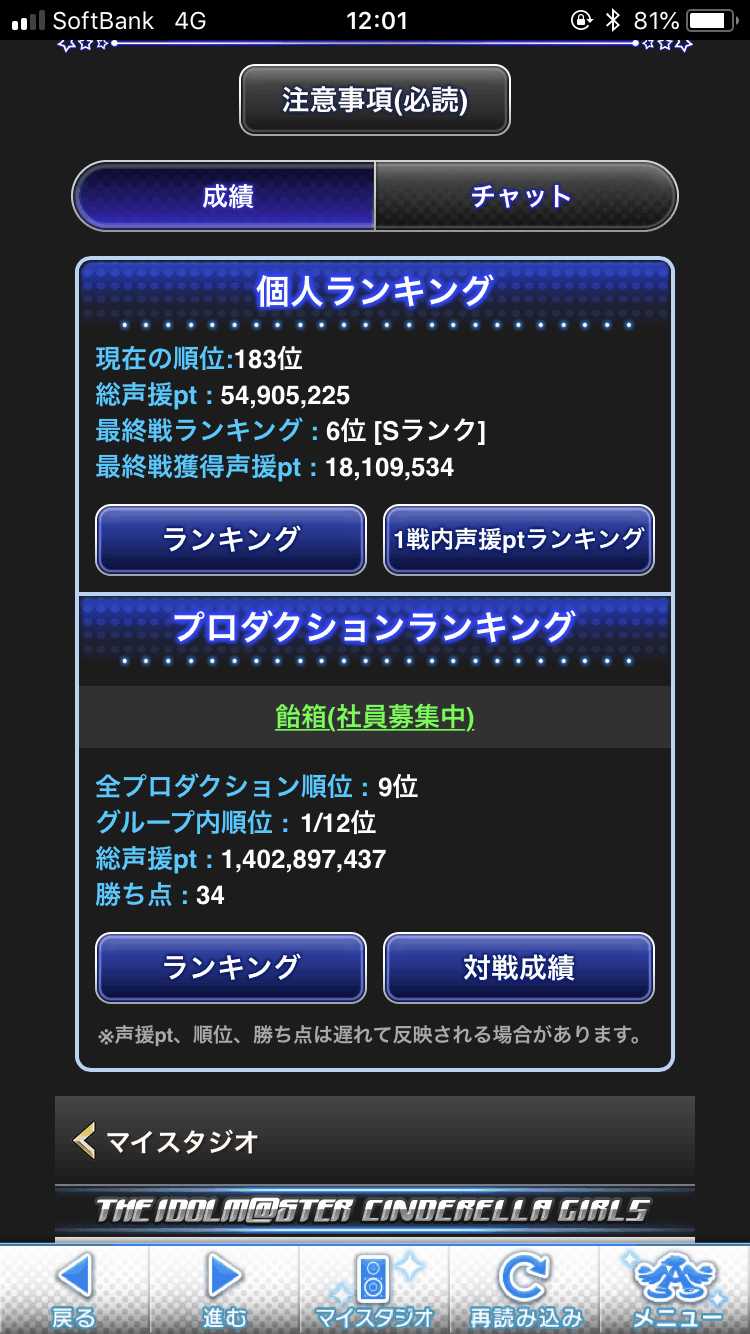View 対戦成績 battle results
The width and height of the screenshot is (750, 1334).
pos(519,968)
